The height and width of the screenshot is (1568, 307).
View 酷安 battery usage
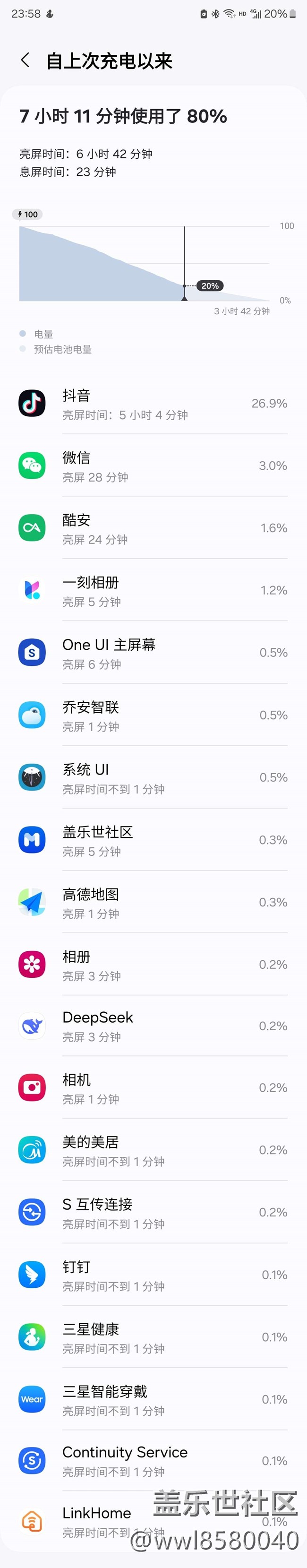point(153,528)
